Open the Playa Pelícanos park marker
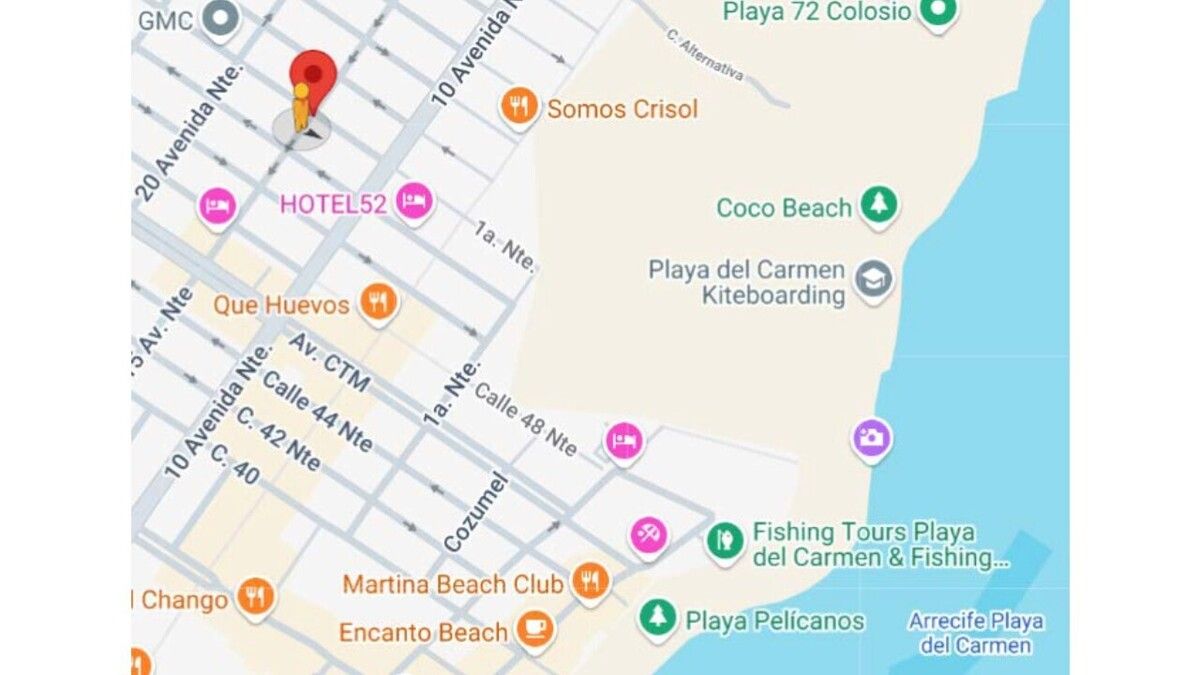The width and height of the screenshot is (1200, 675). [x=658, y=618]
